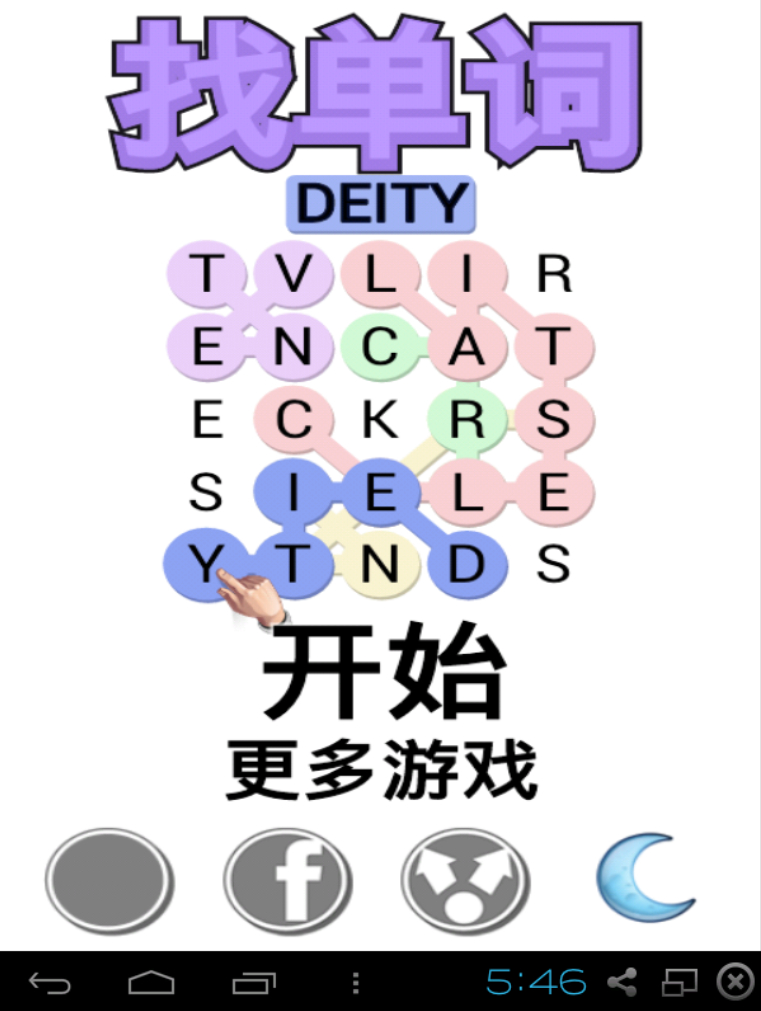Tap the blank grey circle button
761x1011 pixels.
tap(109, 882)
